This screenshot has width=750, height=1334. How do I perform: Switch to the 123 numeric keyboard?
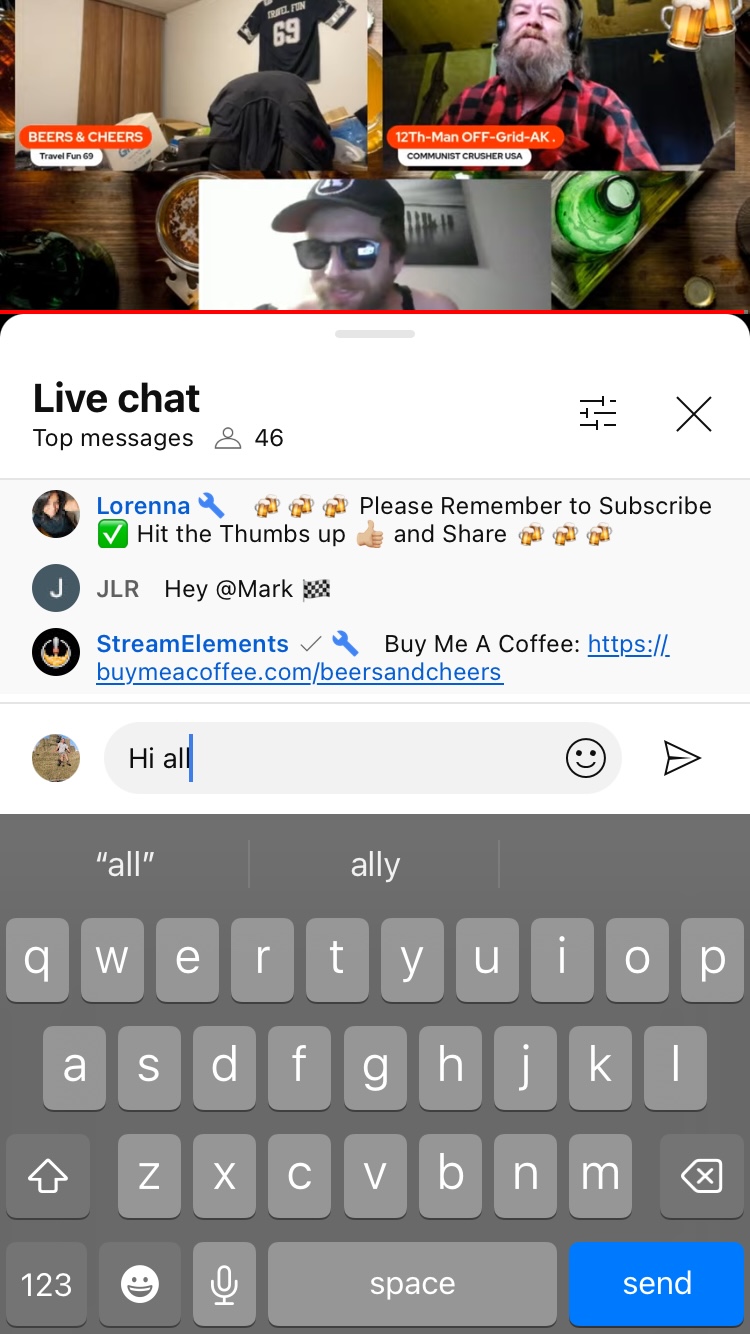click(47, 1284)
